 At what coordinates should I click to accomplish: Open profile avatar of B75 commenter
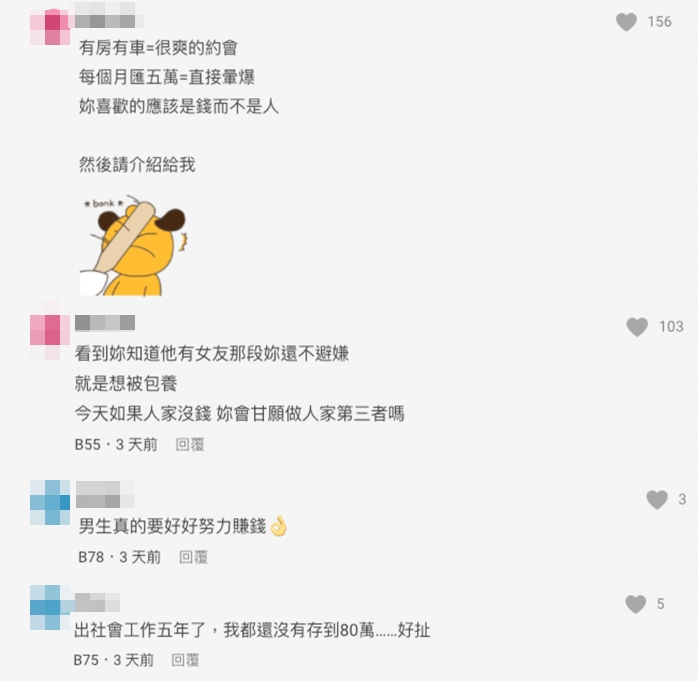coord(49,607)
